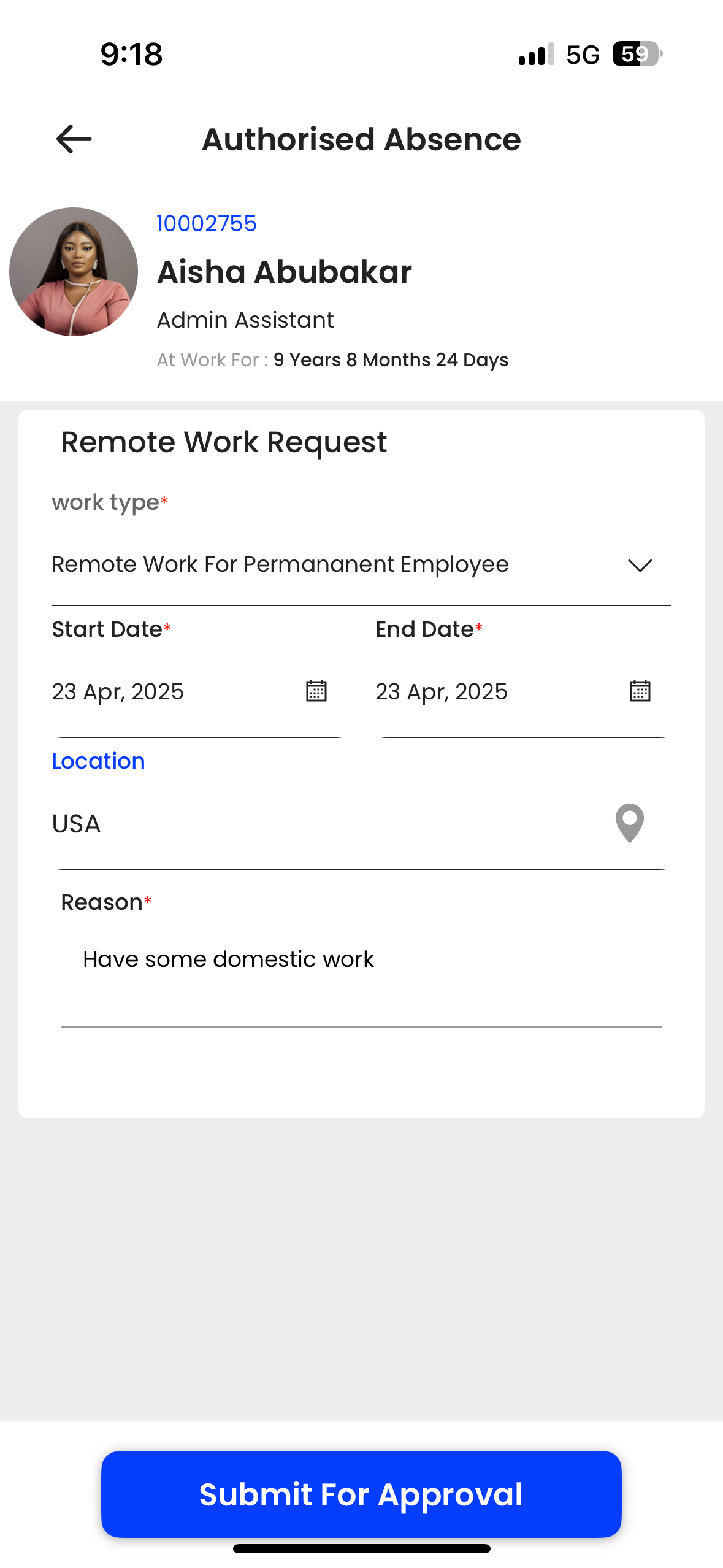Expand the work type dropdown
This screenshot has height=1568, width=723.
coord(361,565)
